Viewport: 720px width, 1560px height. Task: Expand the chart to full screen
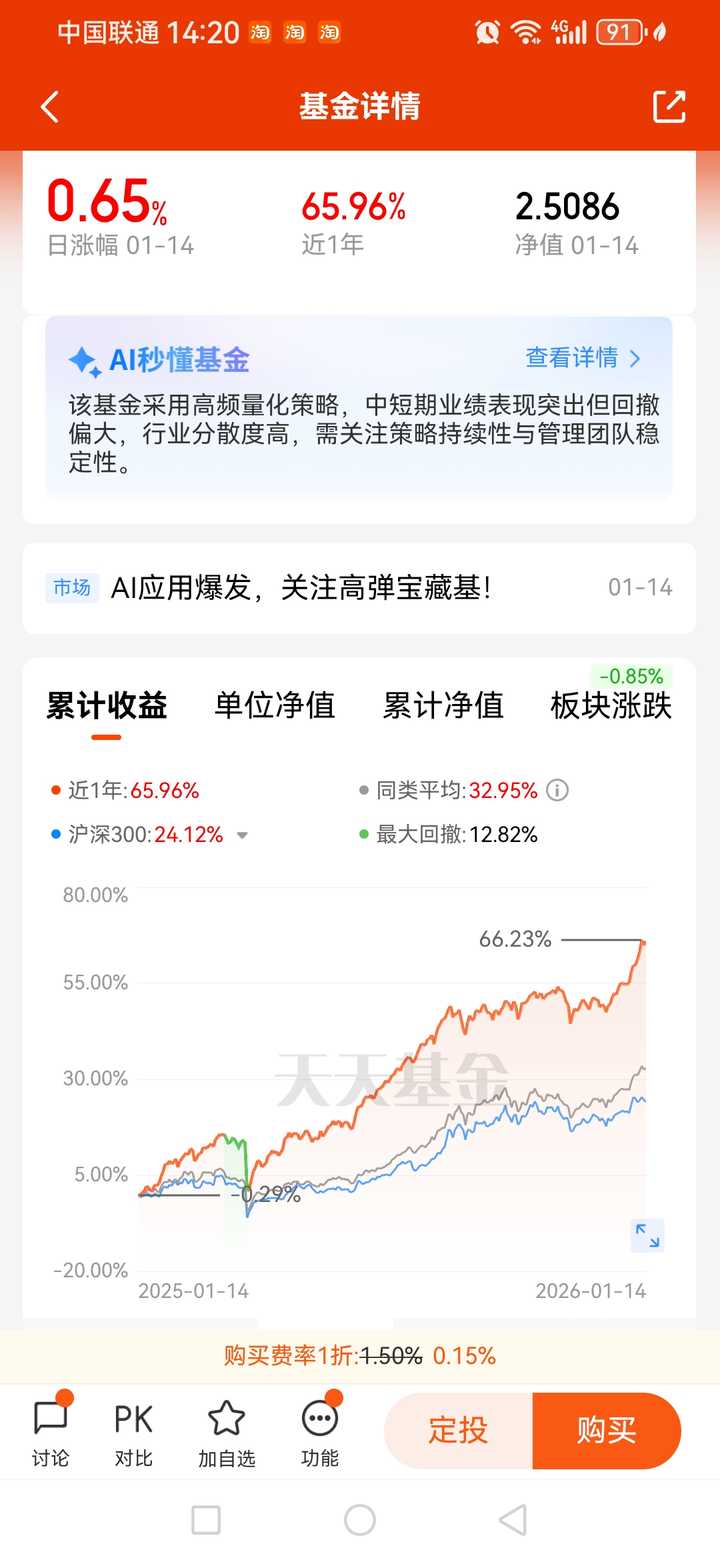click(x=647, y=1236)
